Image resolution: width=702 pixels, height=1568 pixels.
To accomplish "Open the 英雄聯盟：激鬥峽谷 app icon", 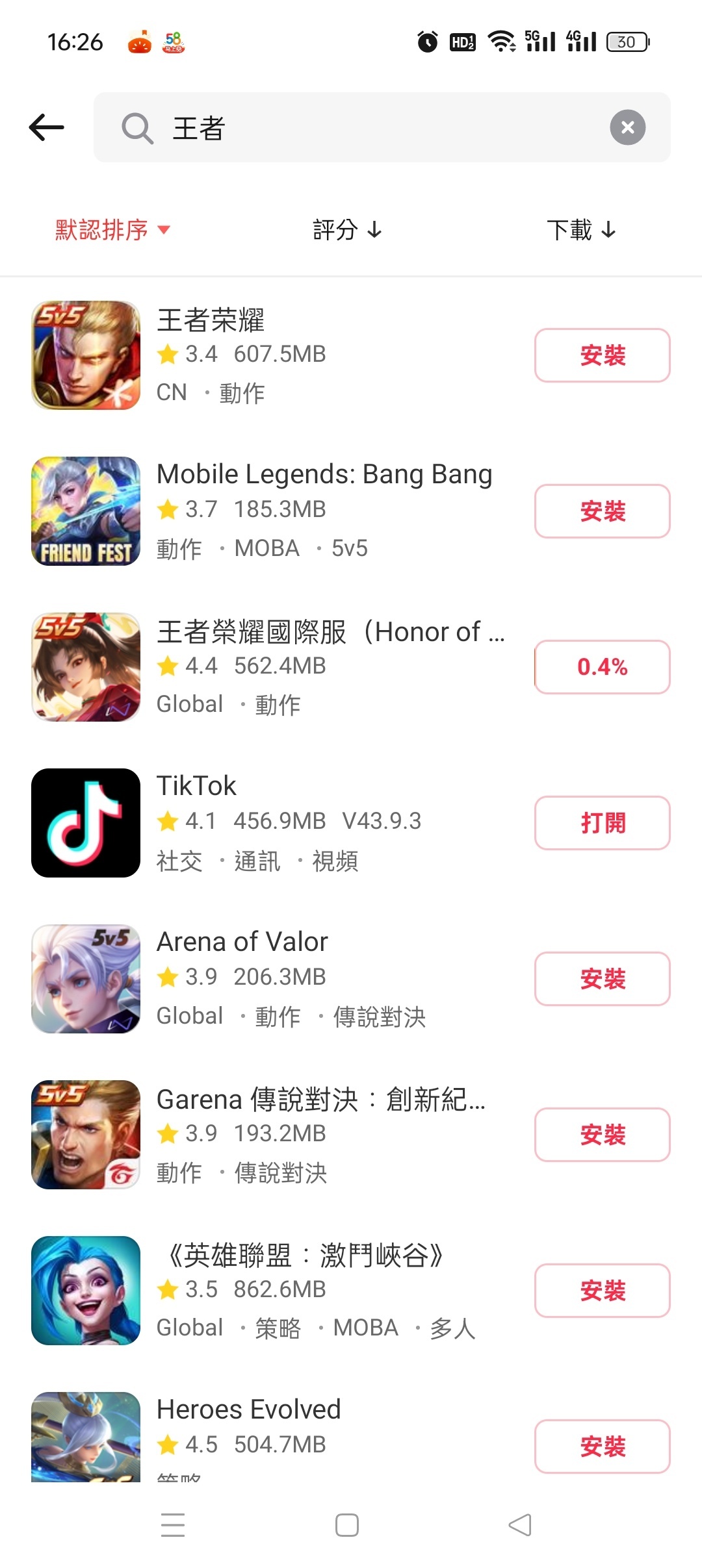I will click(85, 1291).
